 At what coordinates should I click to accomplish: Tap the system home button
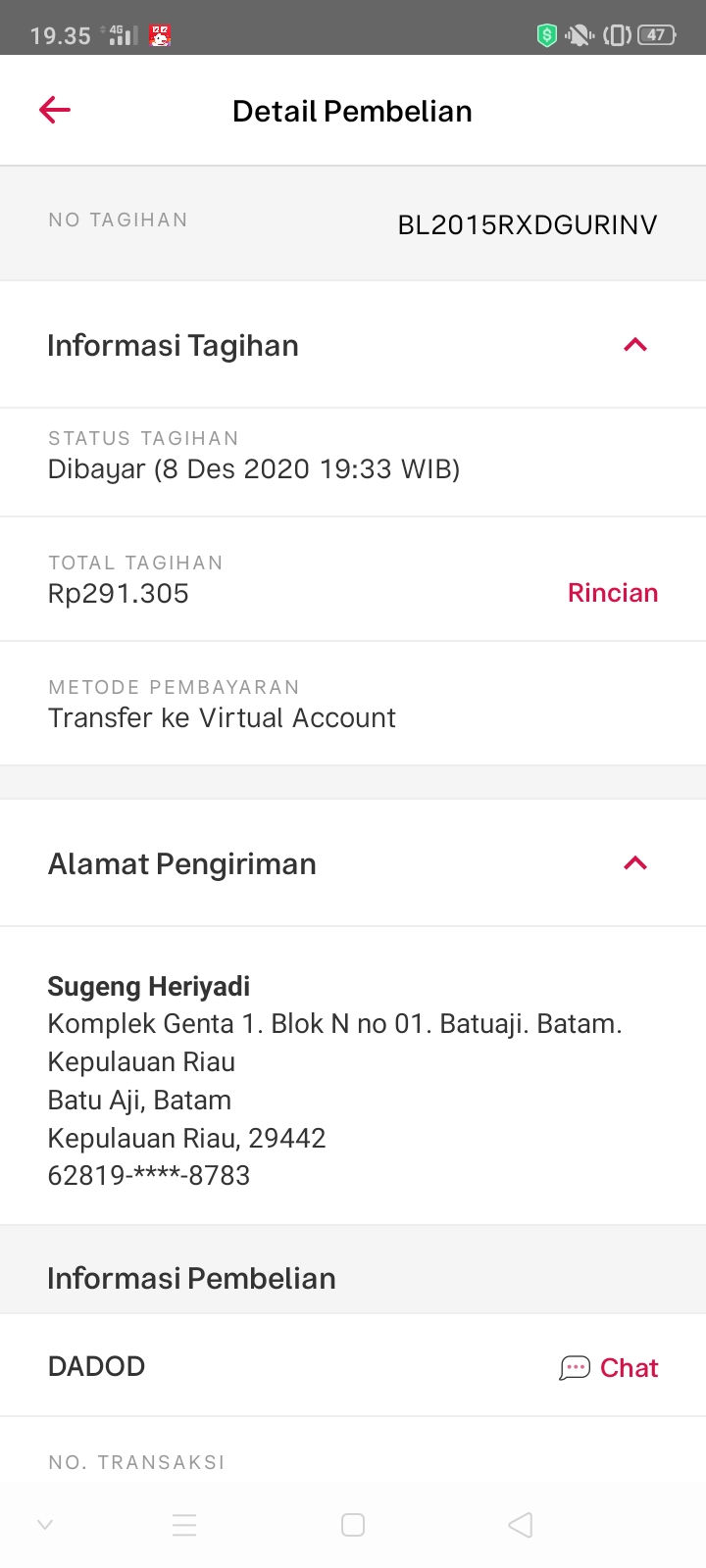tap(353, 1525)
